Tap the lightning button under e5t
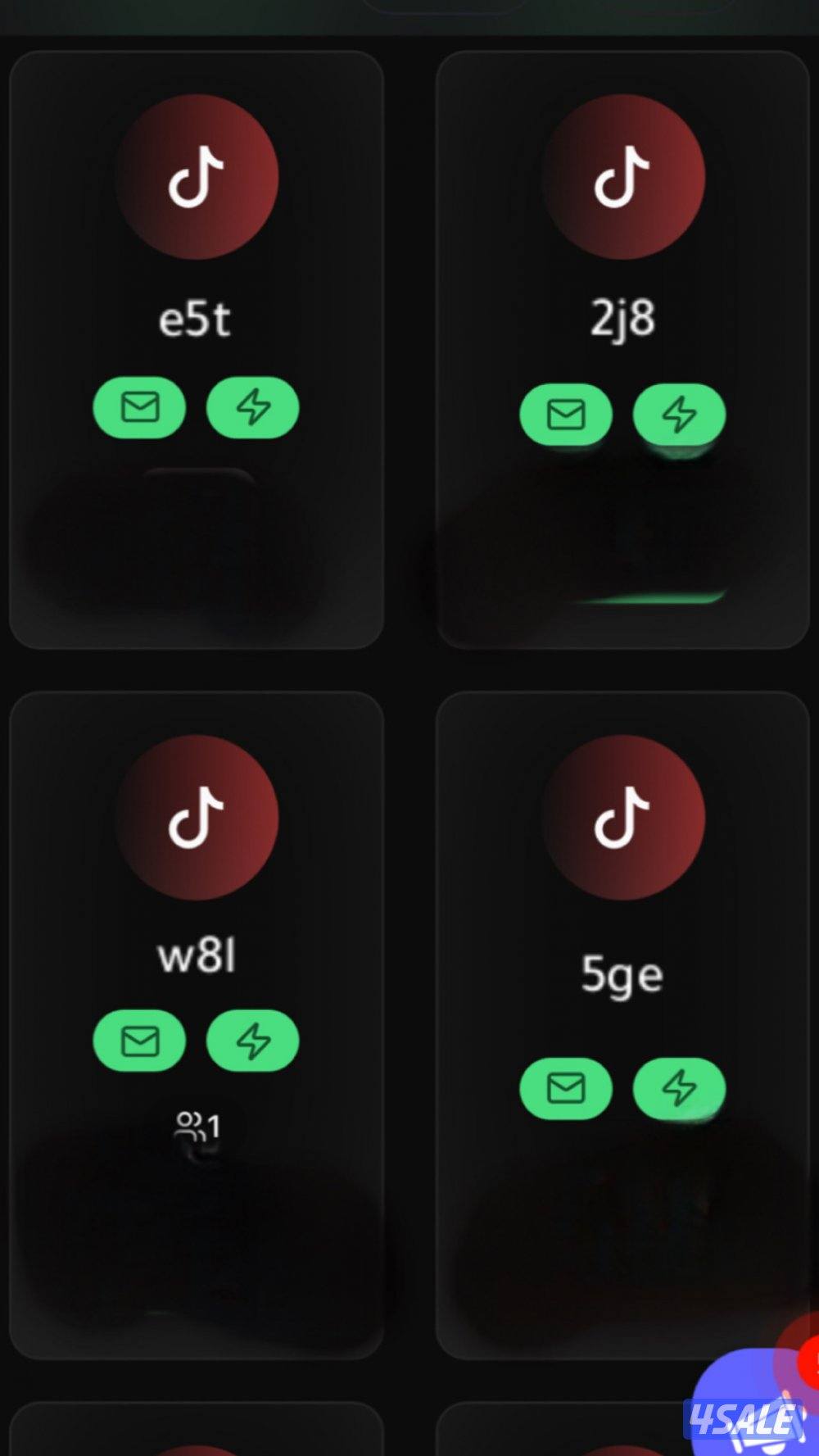Viewport: 819px width, 1456px height. 252,407
